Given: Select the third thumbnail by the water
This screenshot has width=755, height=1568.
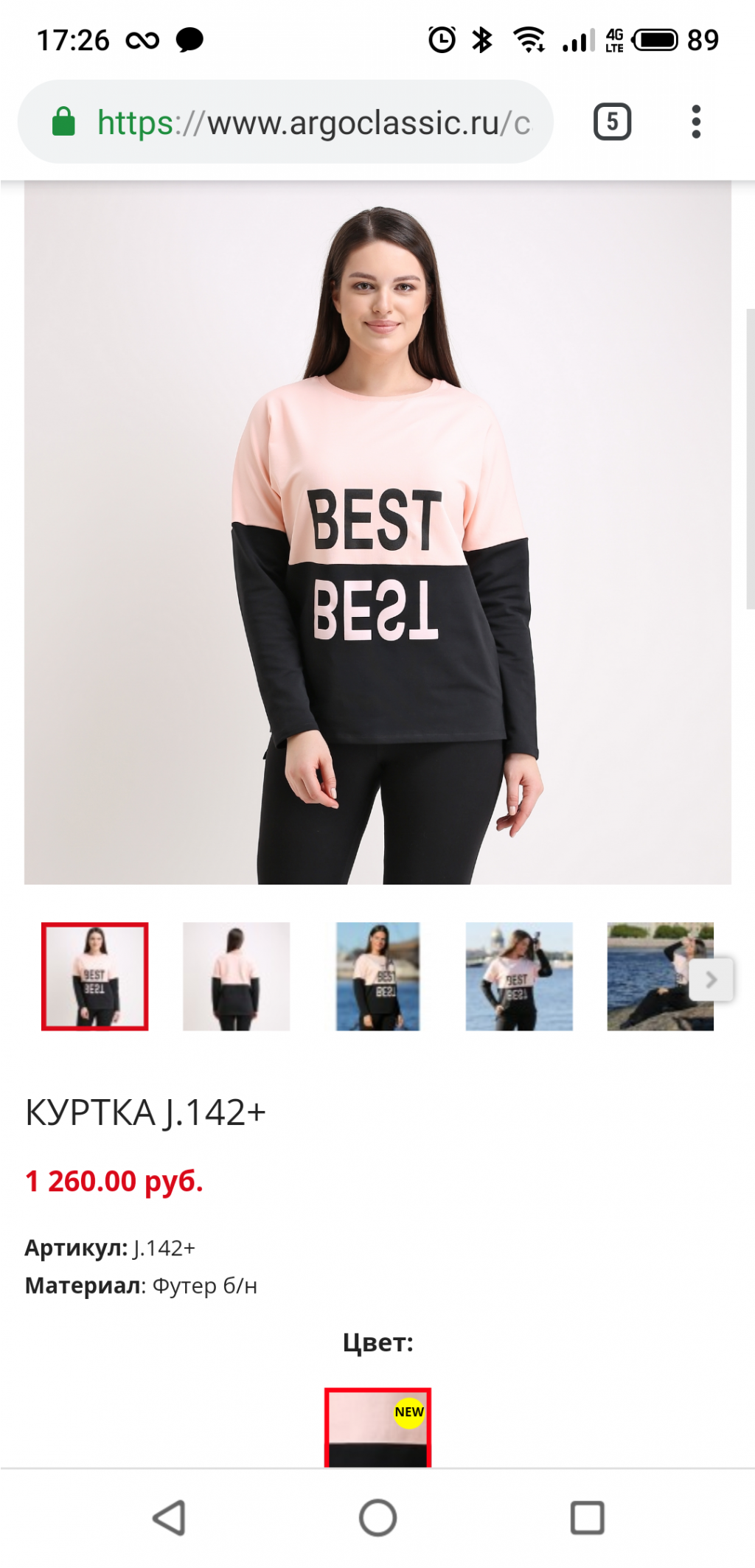Looking at the screenshot, I should point(377,976).
